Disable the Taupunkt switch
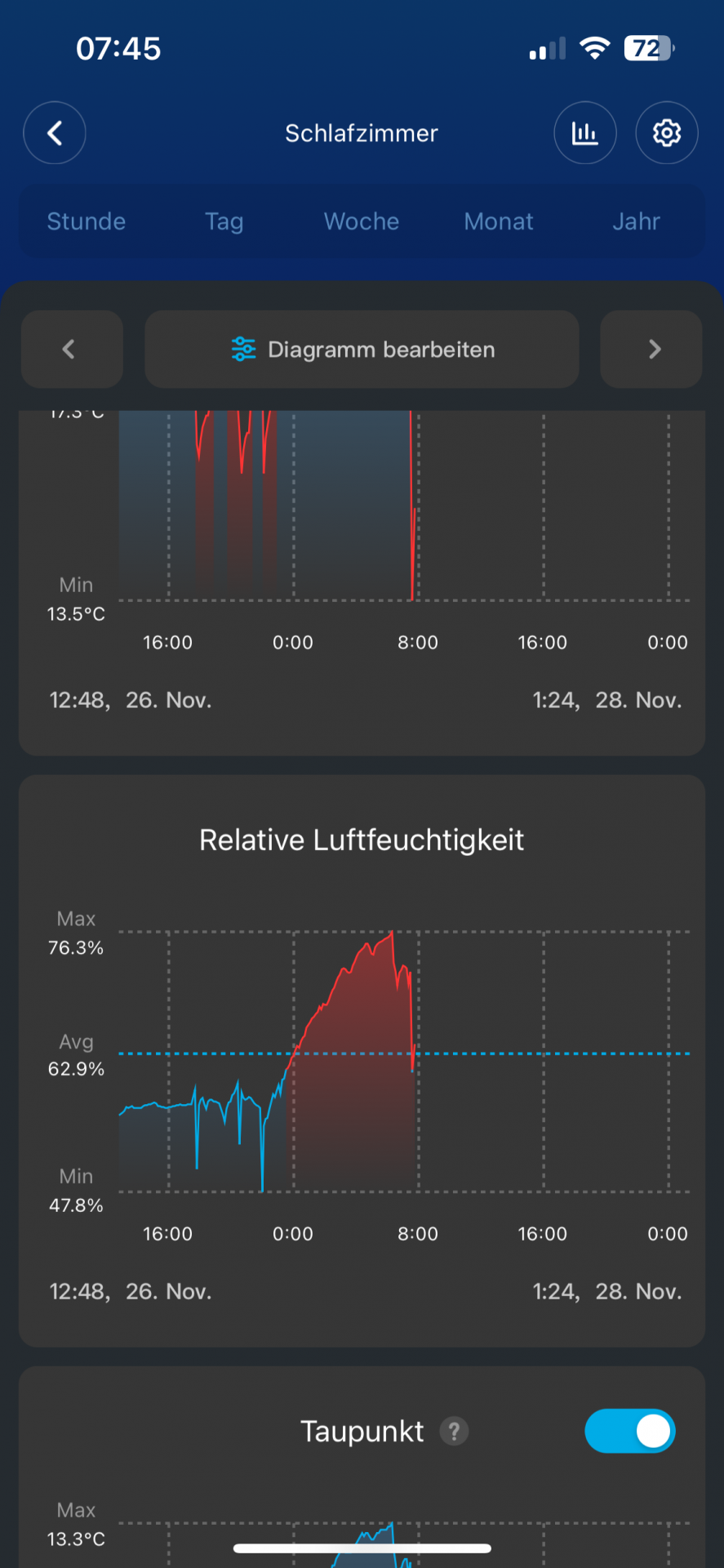The height and width of the screenshot is (1568, 724). [629, 1431]
